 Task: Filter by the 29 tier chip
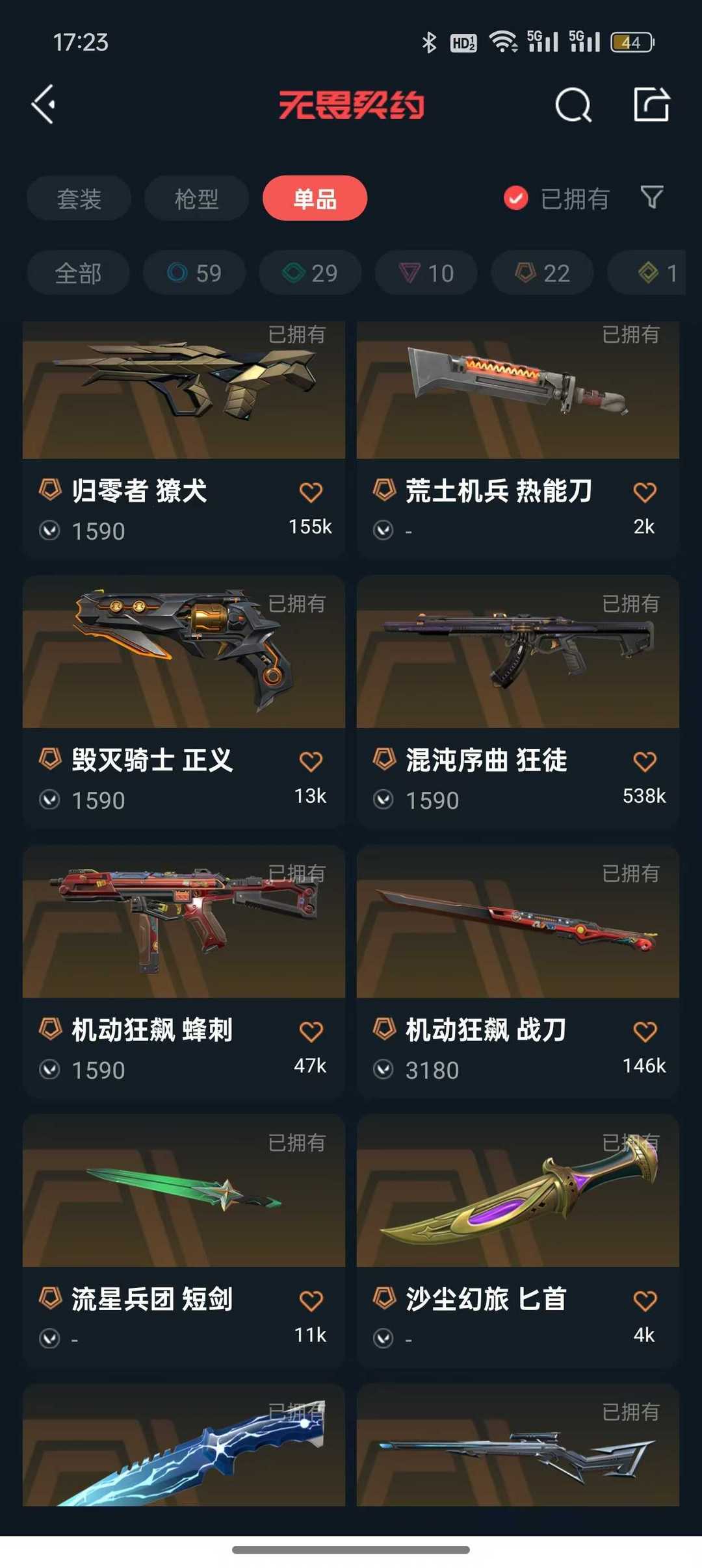tap(310, 273)
